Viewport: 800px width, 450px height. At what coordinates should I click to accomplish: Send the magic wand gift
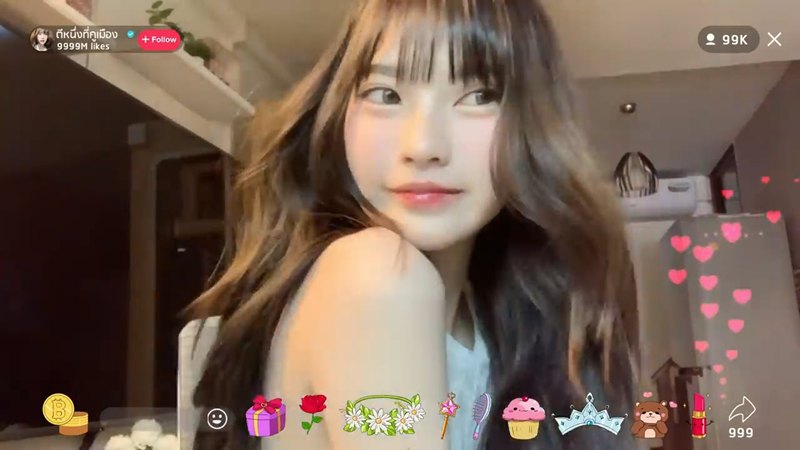point(447,414)
